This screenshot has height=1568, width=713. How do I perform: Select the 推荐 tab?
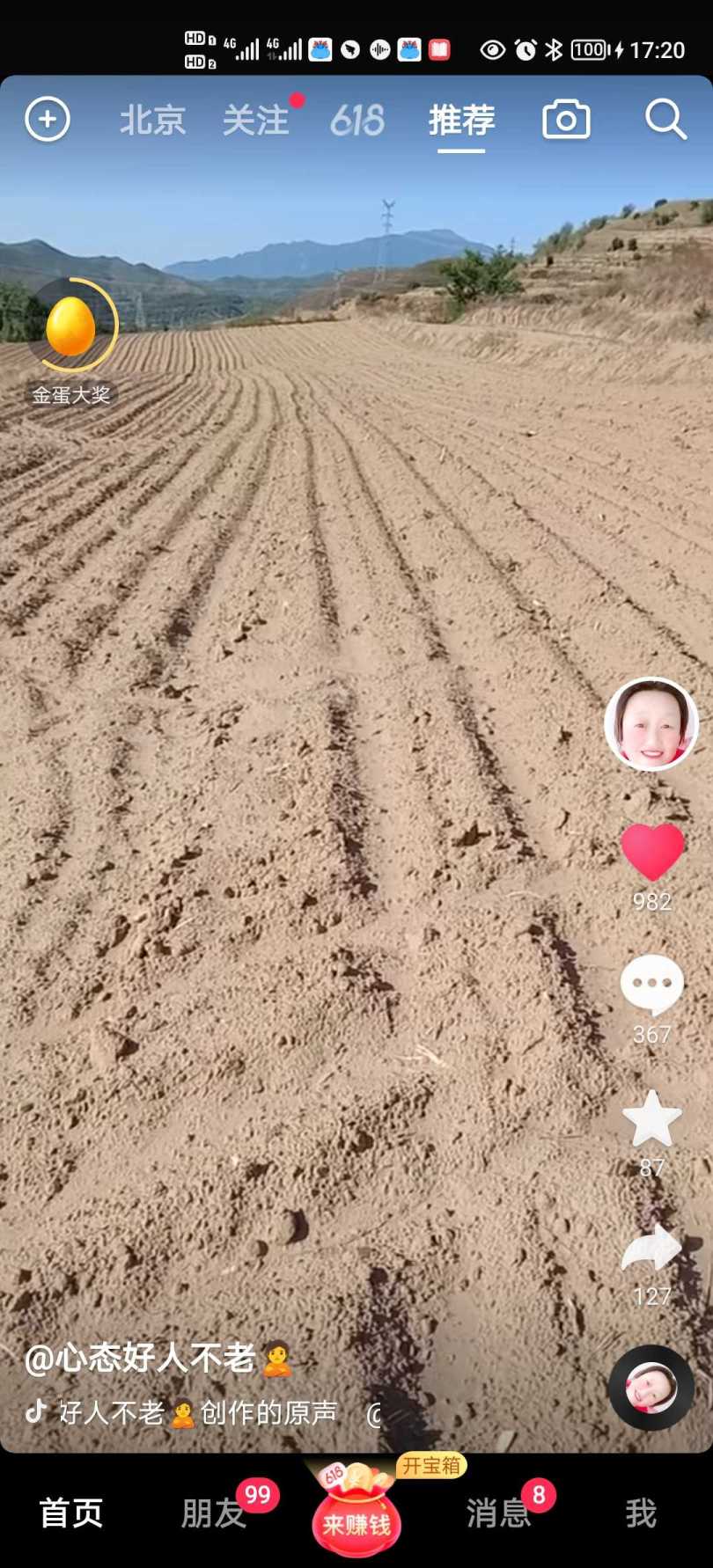click(461, 121)
